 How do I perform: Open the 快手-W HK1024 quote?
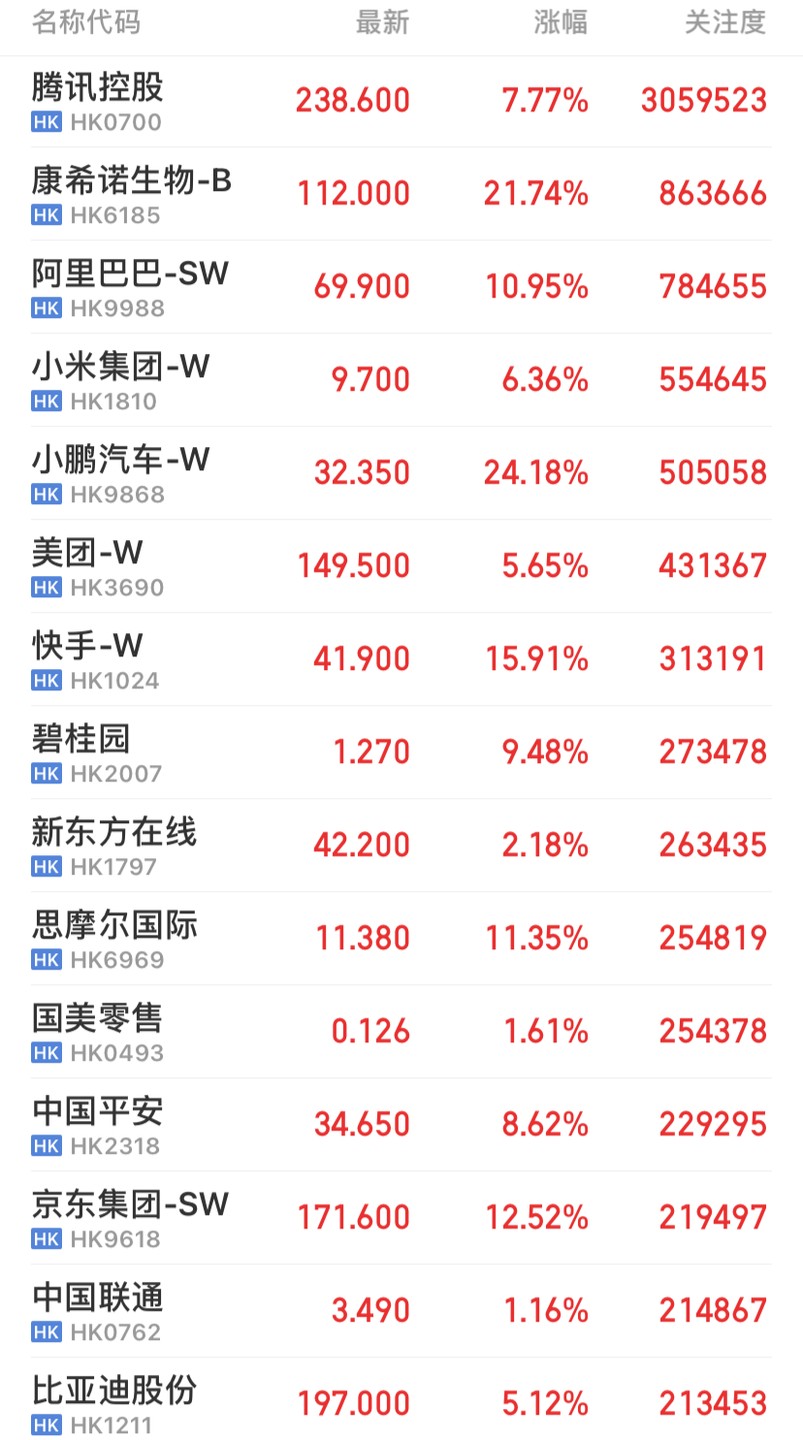[400, 659]
